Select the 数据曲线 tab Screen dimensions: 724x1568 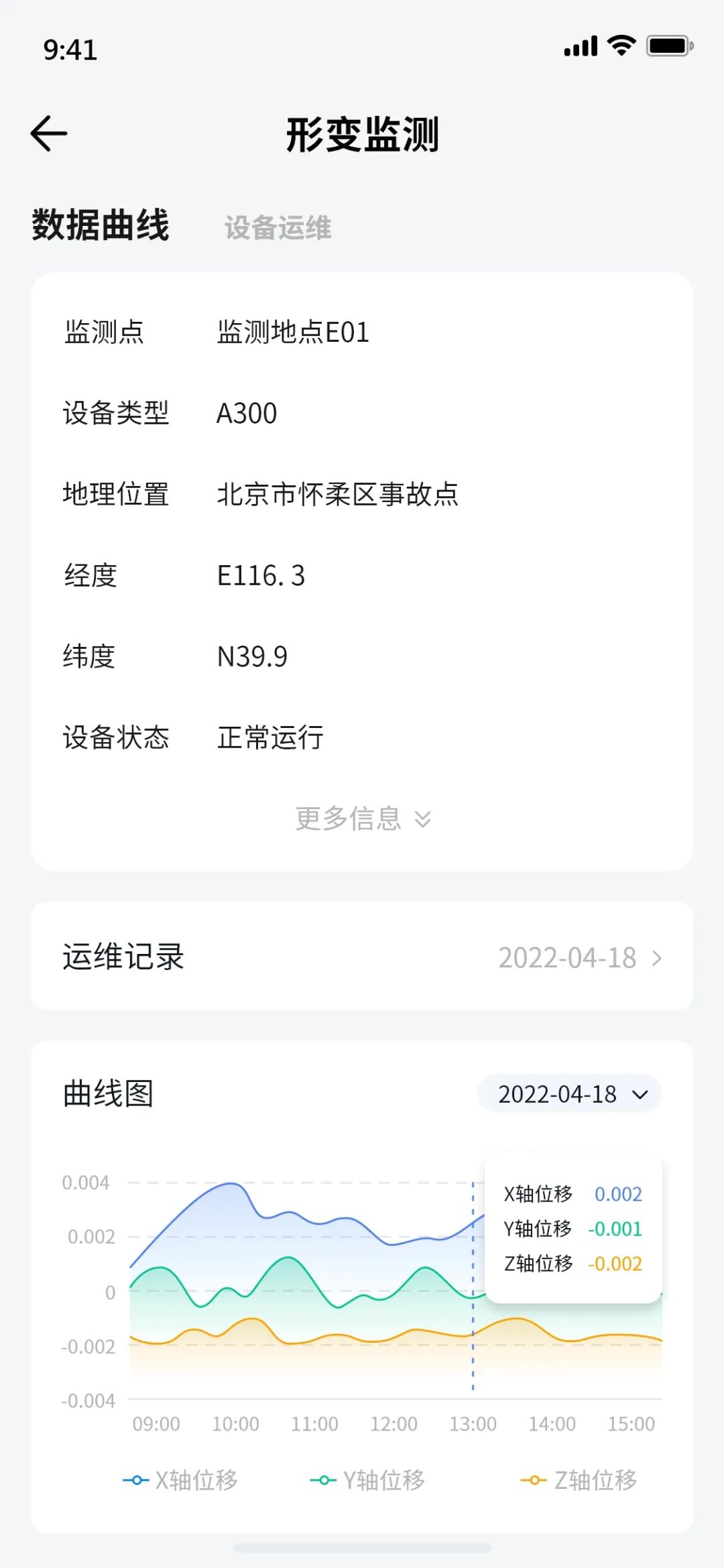[x=101, y=225]
